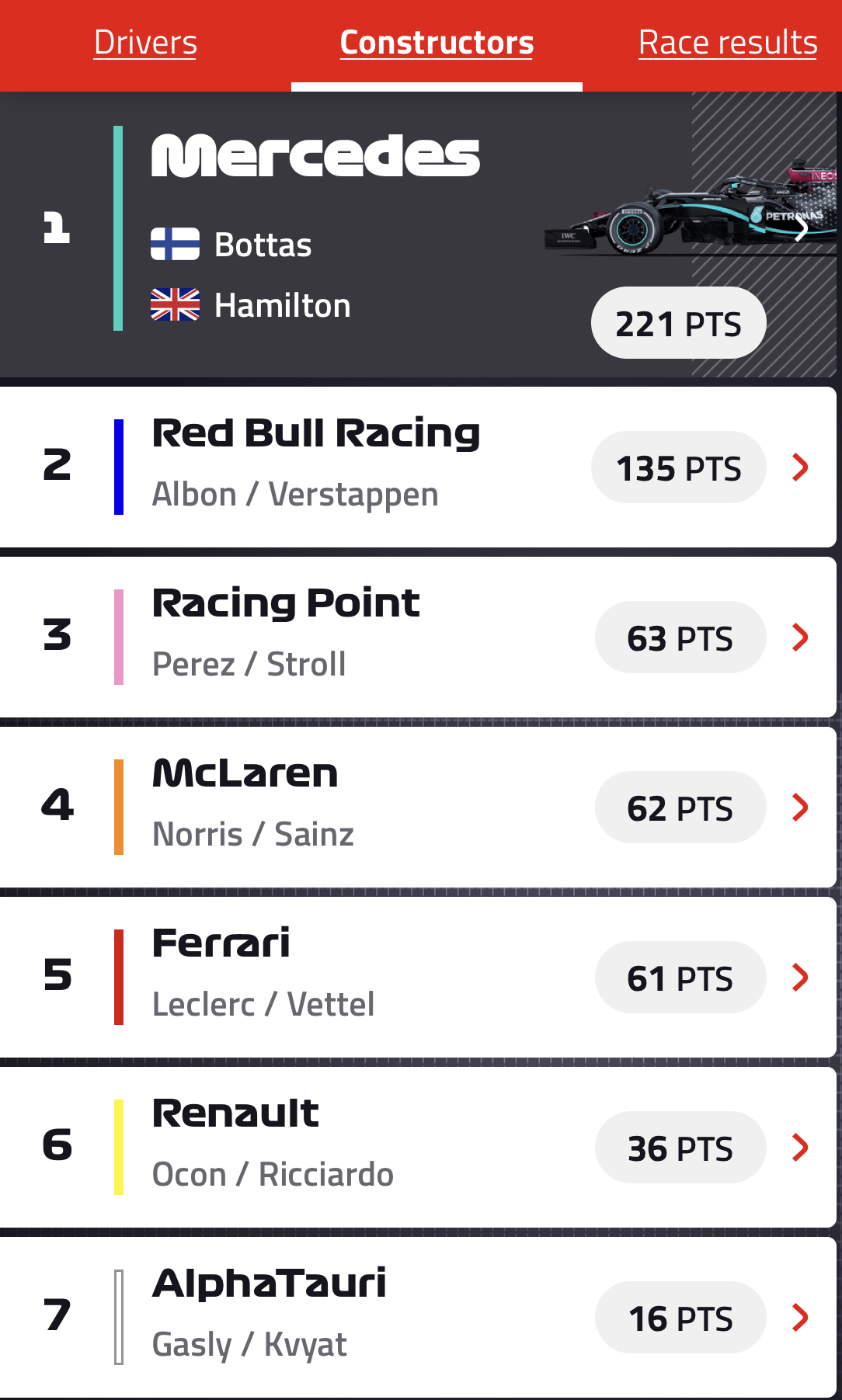Select the Constructors tab

437,43
